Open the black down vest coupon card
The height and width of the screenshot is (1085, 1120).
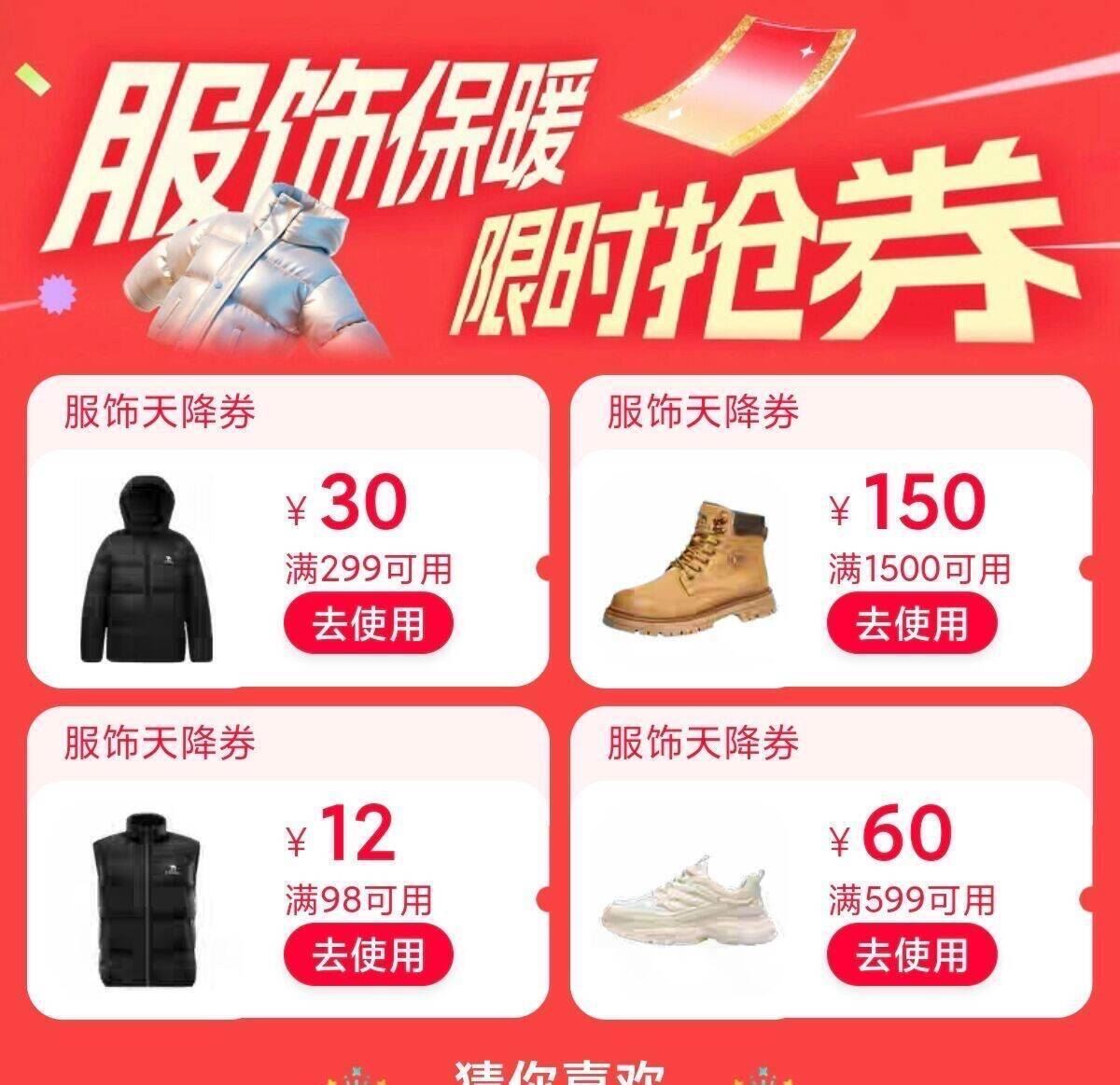click(143, 900)
